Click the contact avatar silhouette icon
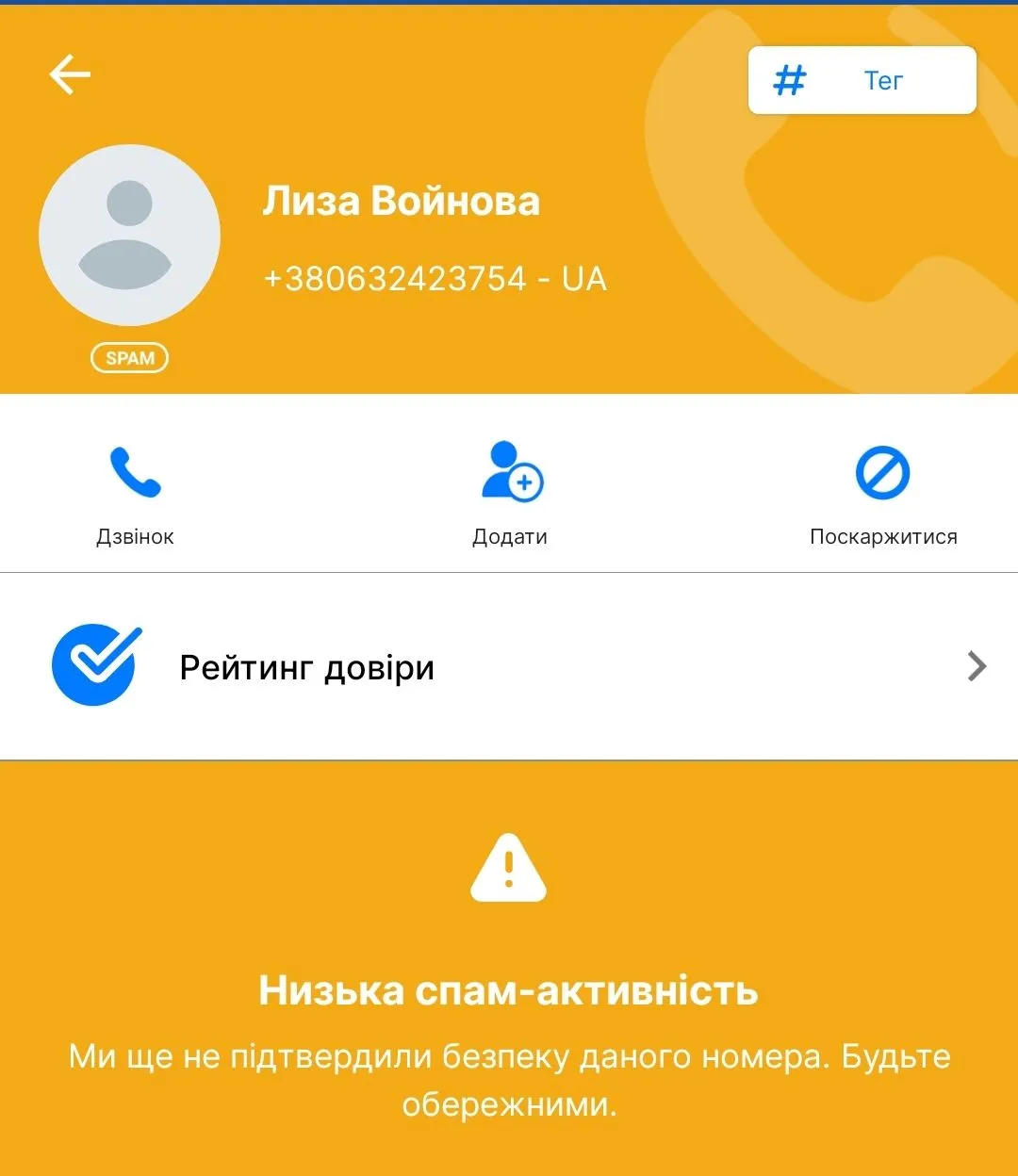Viewport: 1018px width, 1176px height. click(129, 234)
